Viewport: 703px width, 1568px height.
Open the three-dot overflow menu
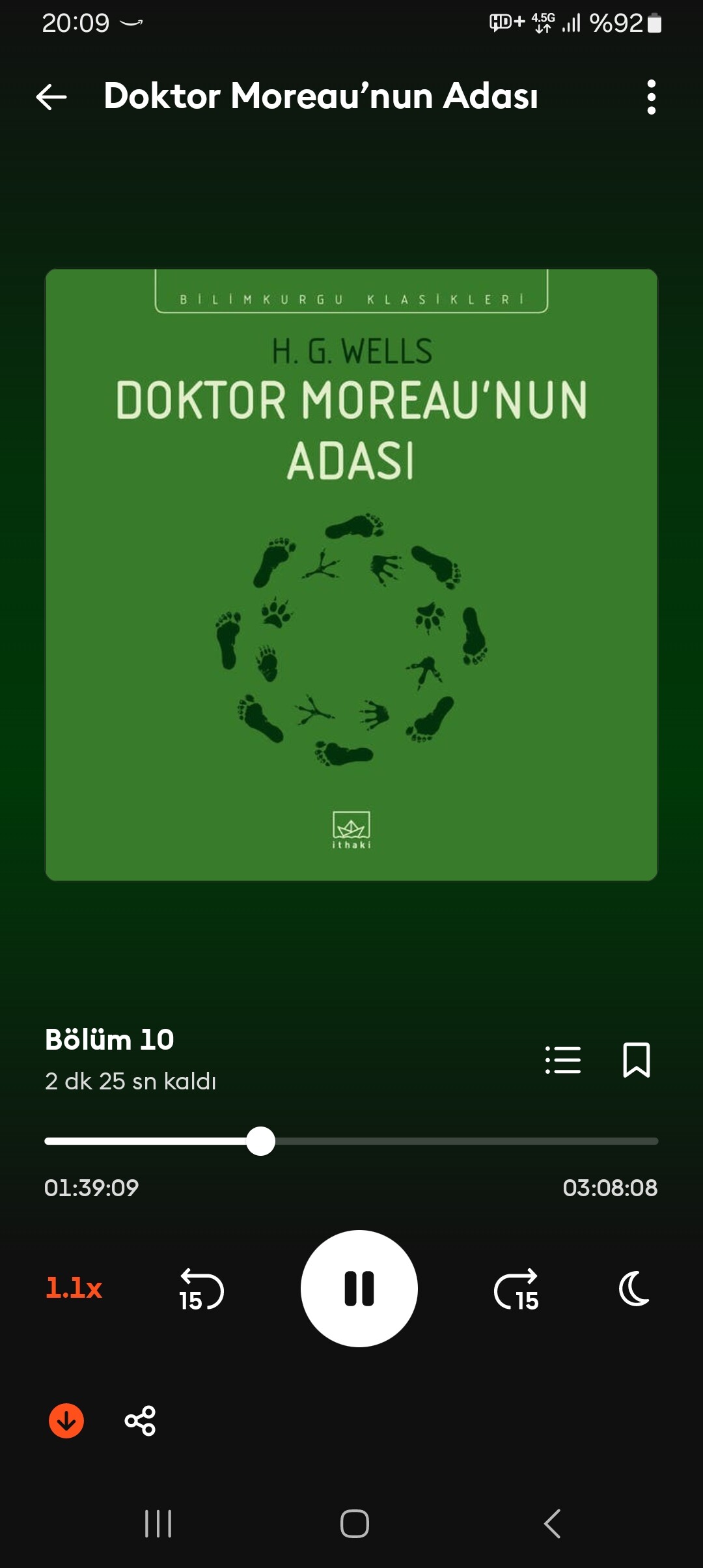point(651,97)
